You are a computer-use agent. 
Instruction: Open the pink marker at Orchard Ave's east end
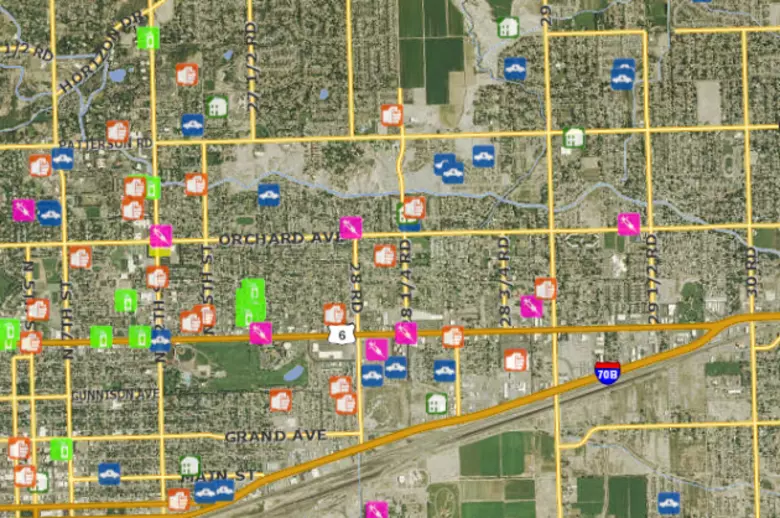[629, 223]
